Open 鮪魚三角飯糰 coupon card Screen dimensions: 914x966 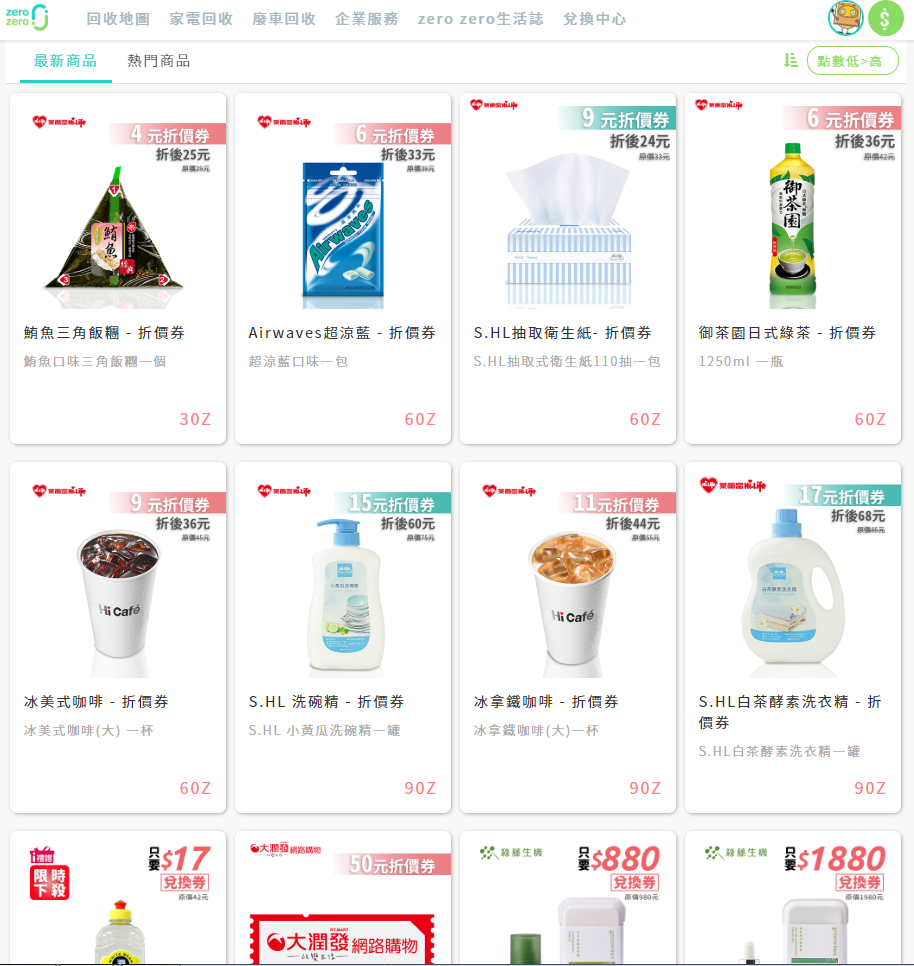click(118, 268)
